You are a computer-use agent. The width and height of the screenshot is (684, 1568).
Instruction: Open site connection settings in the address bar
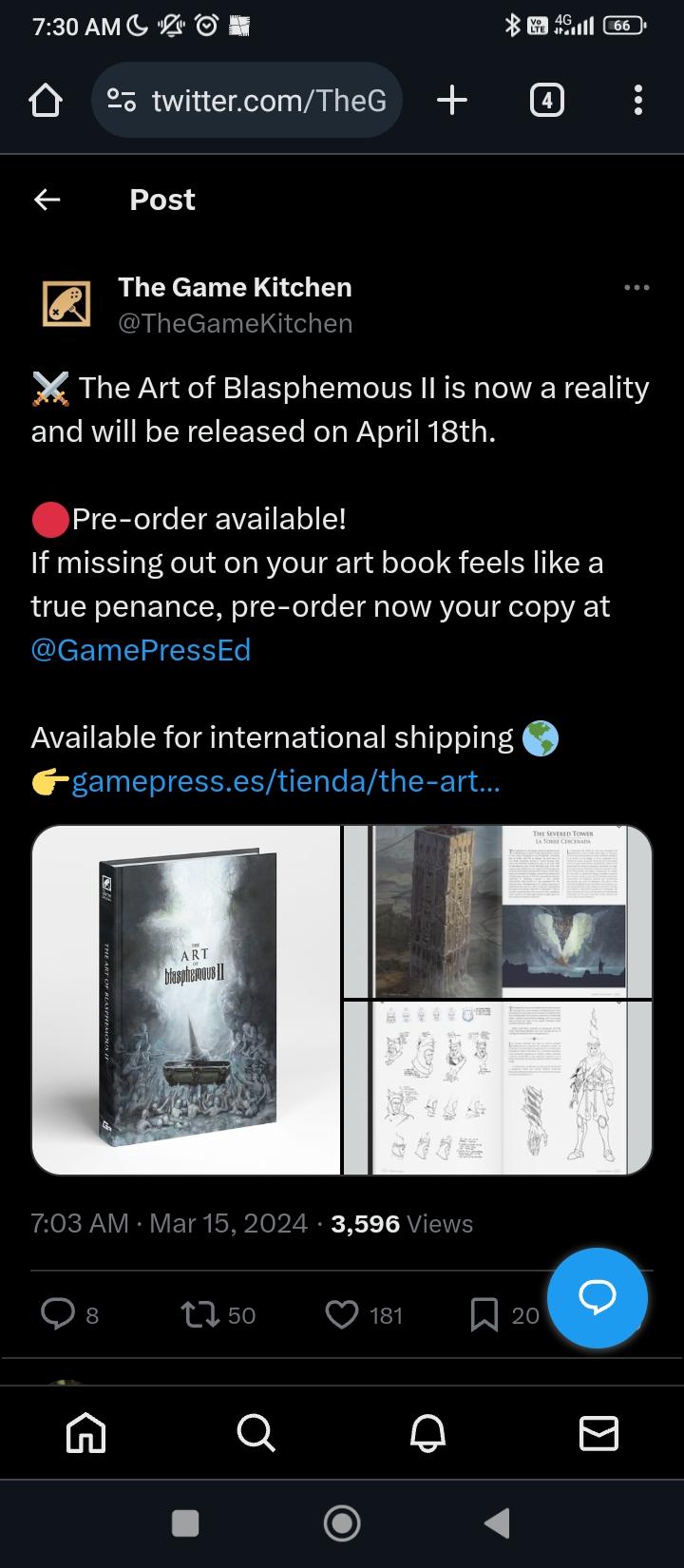(x=121, y=100)
